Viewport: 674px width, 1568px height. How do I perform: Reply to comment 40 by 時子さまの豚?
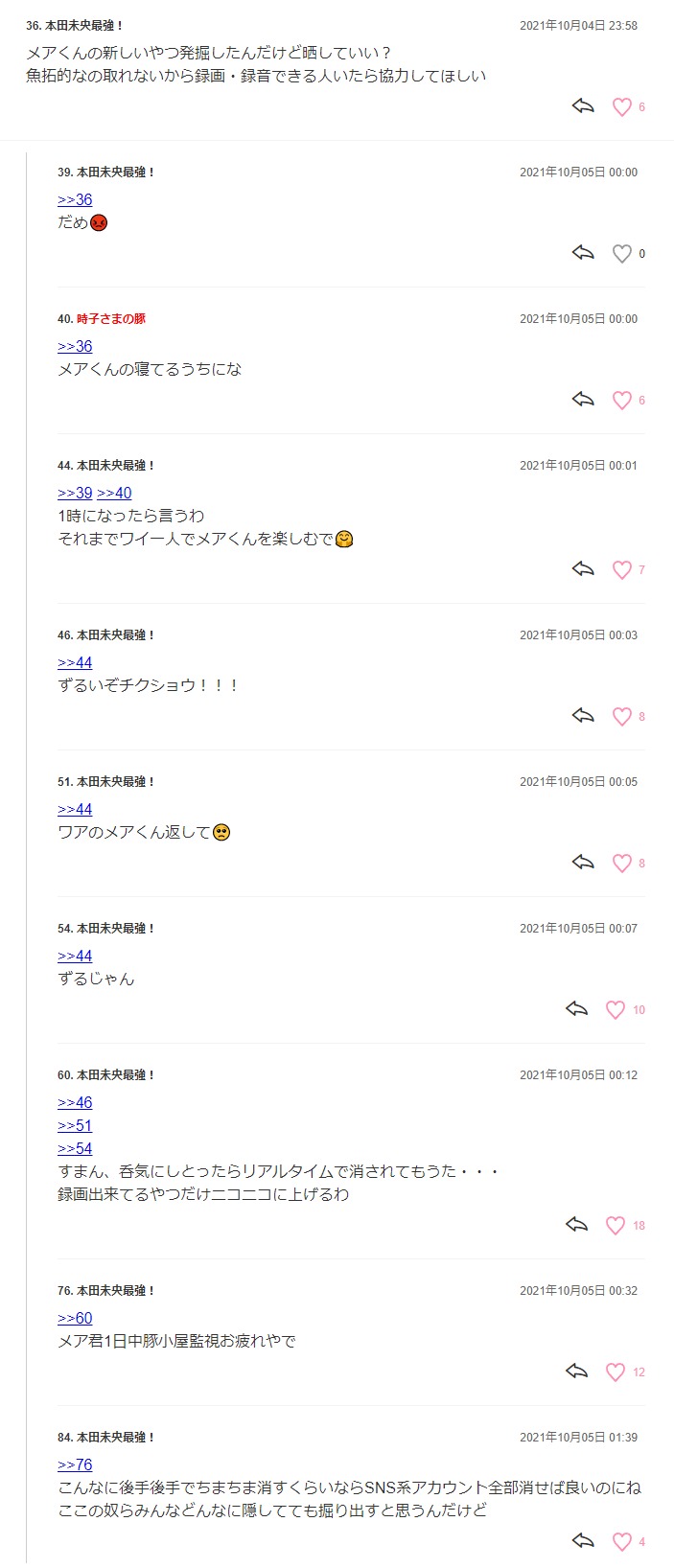pyautogui.click(x=583, y=400)
